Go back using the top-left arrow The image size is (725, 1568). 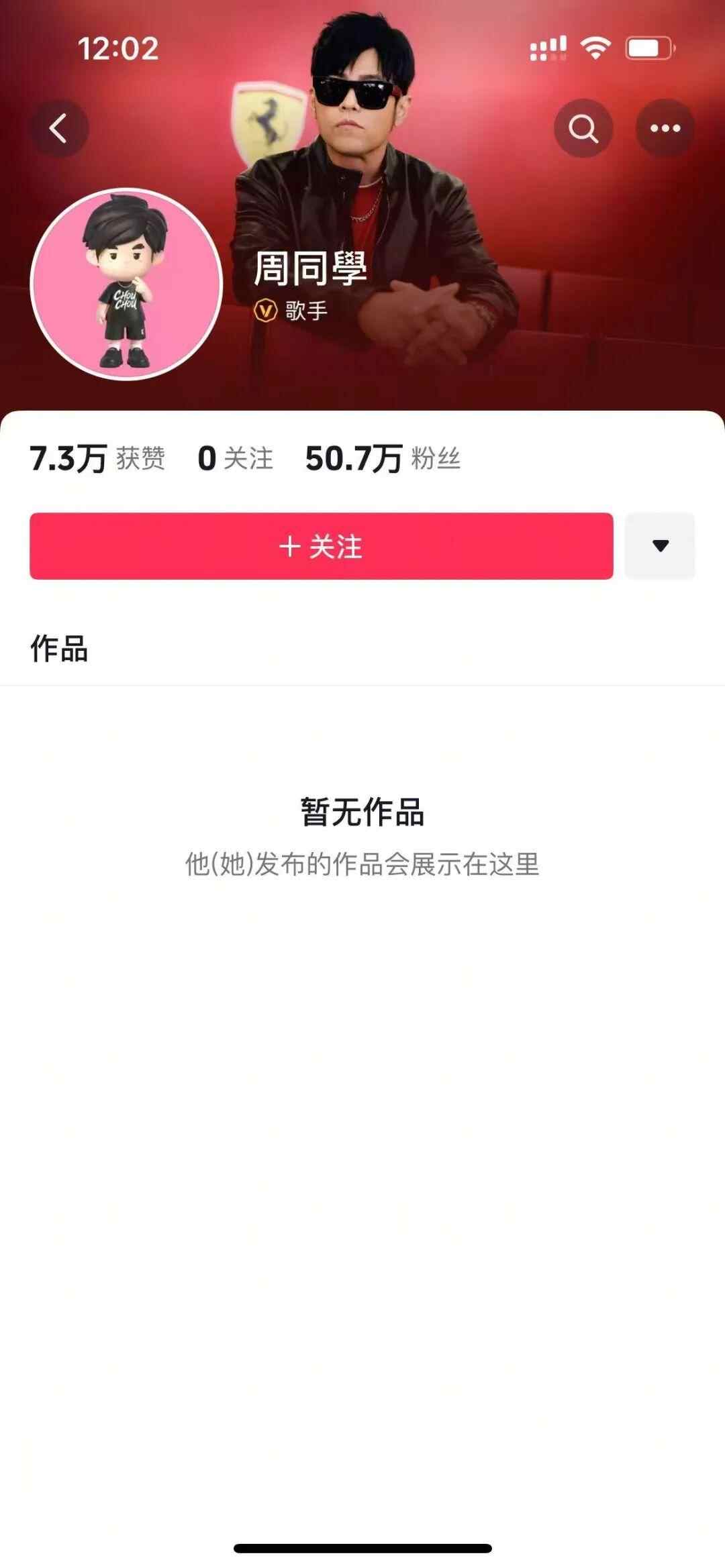pos(59,128)
